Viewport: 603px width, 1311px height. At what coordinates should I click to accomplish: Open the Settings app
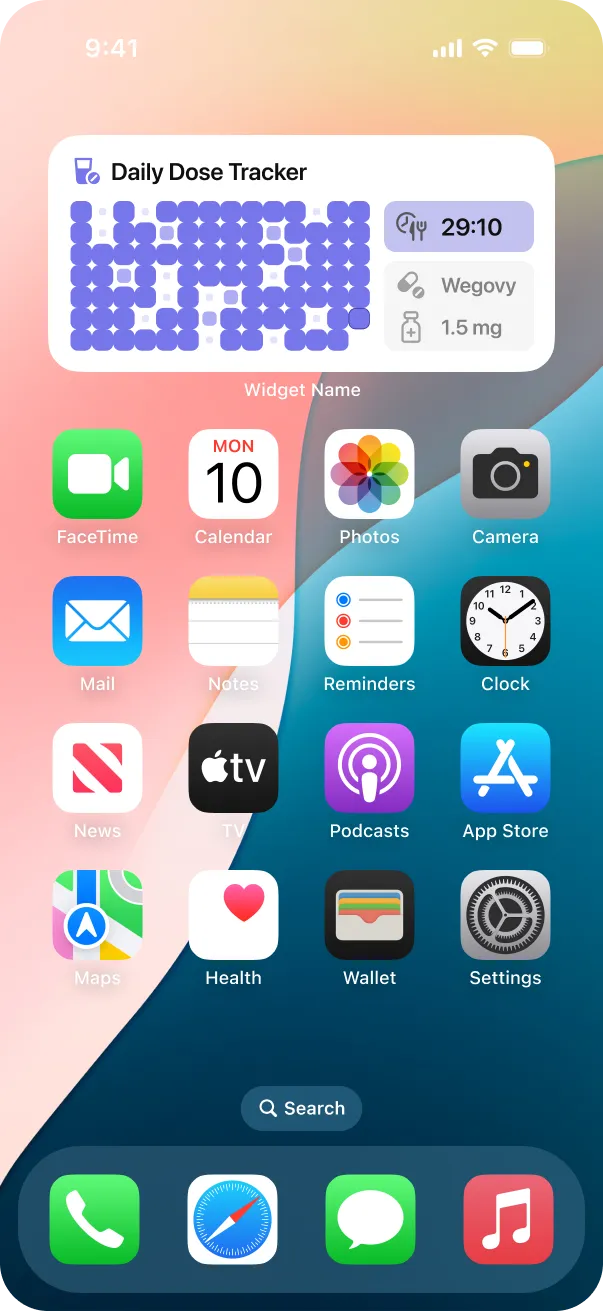click(505, 915)
